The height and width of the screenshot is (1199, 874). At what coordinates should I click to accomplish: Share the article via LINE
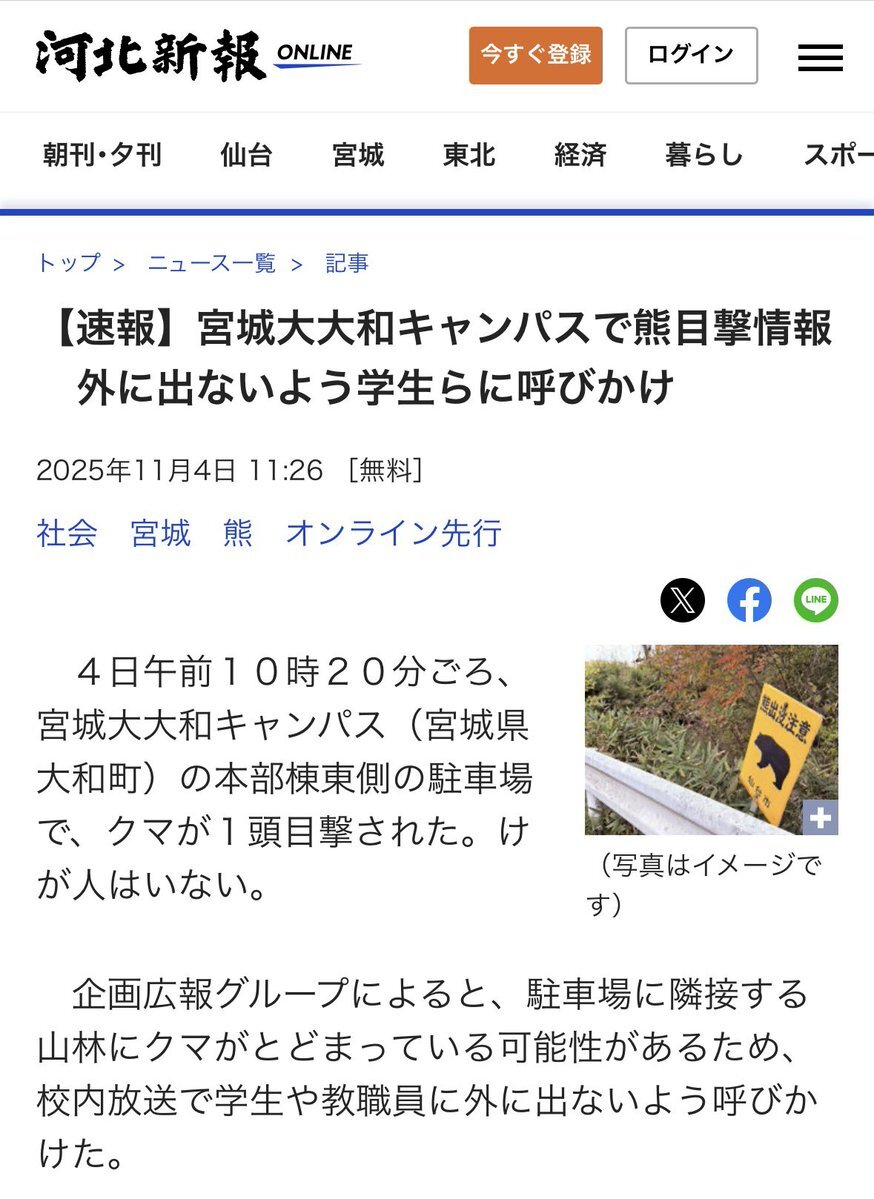816,601
